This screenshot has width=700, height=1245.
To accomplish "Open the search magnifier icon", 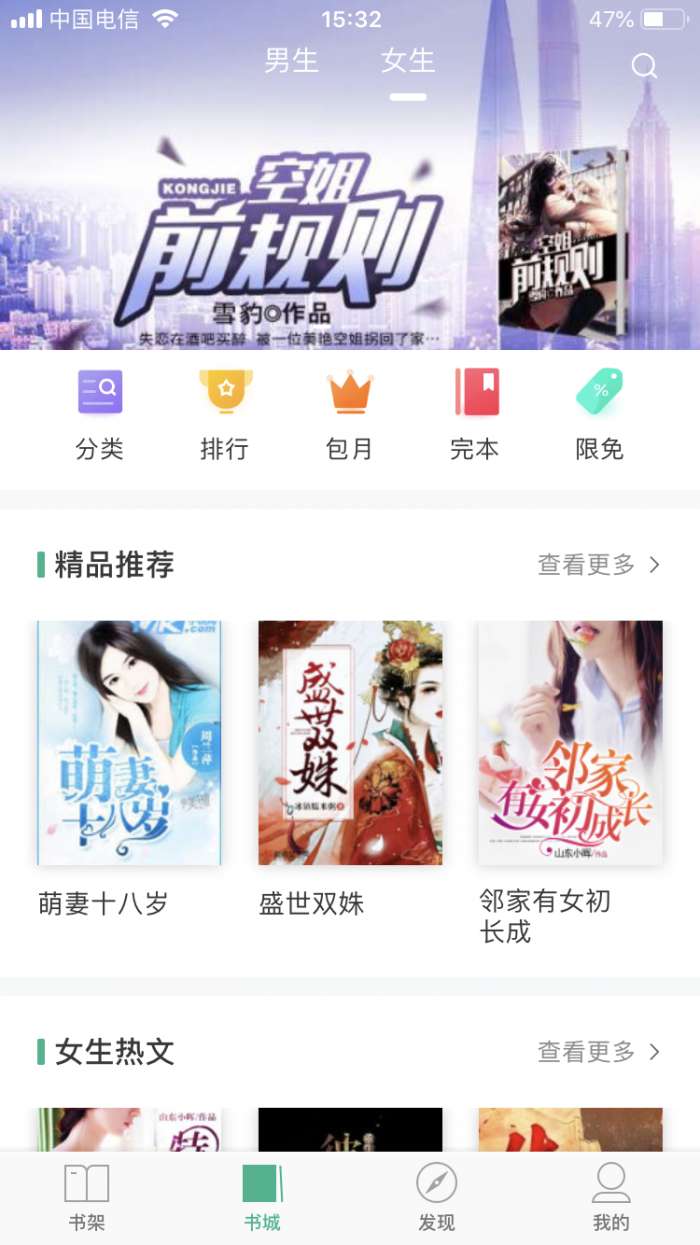I will 645,66.
